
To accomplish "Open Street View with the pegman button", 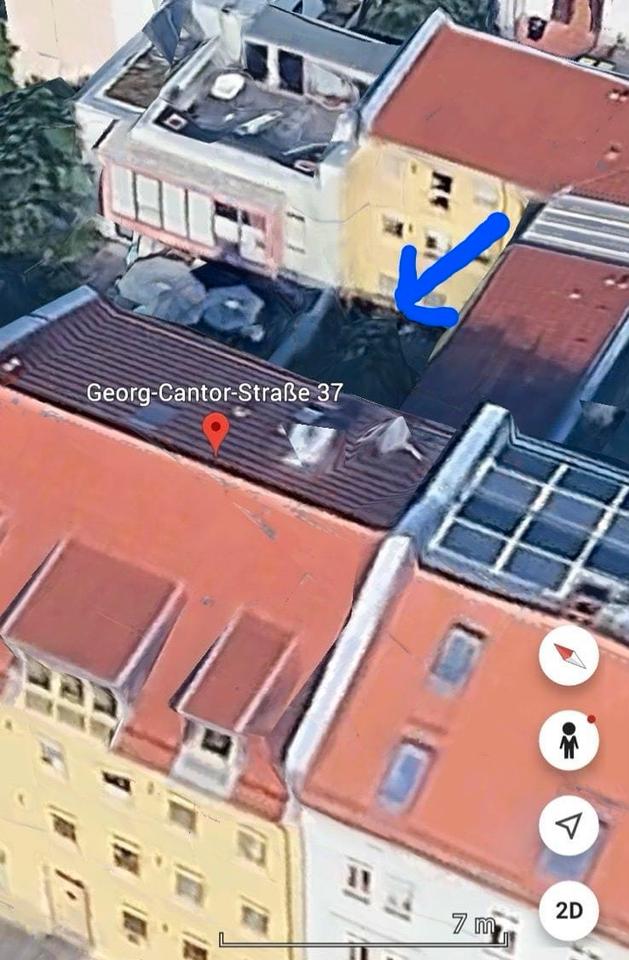I will (x=569, y=741).
